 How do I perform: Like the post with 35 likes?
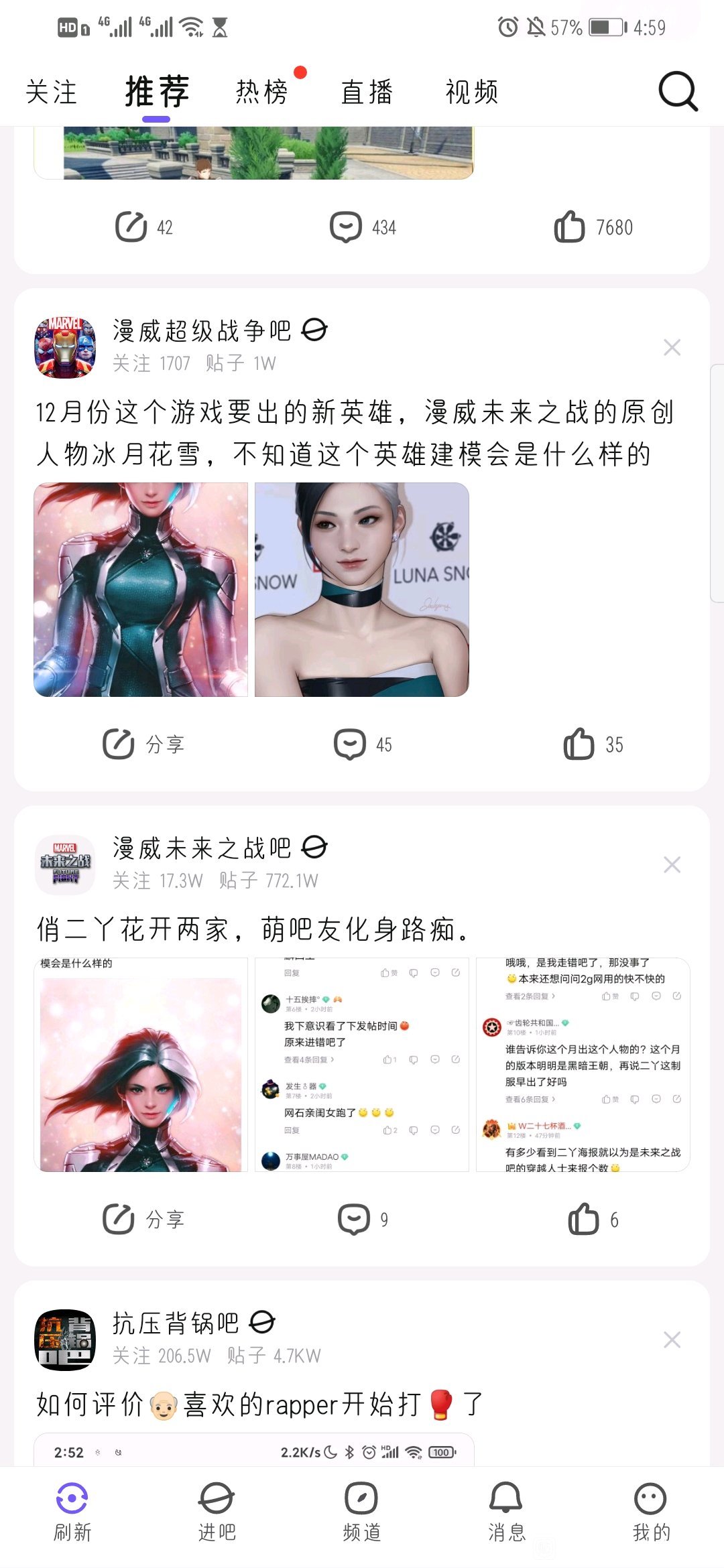point(593,744)
